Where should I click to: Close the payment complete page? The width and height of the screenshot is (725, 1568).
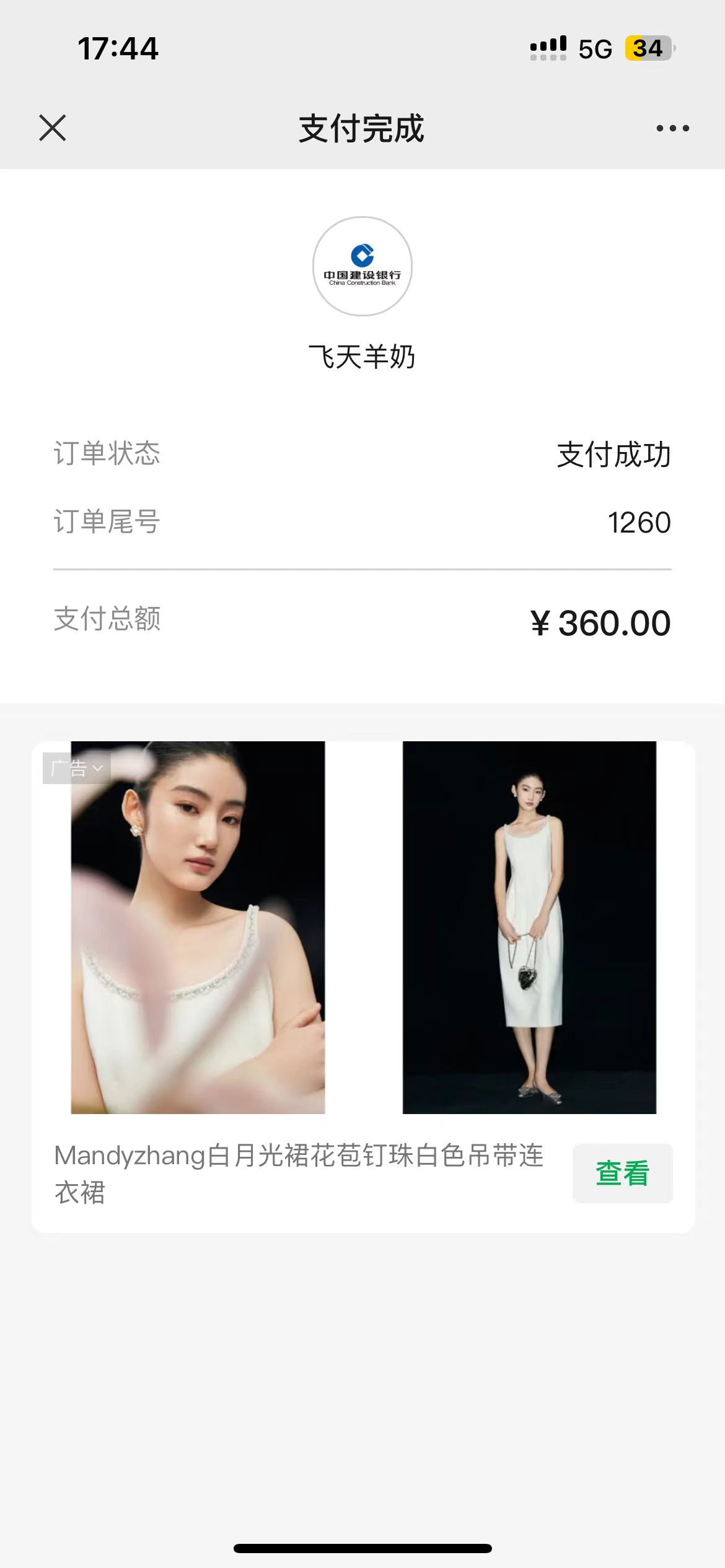[x=53, y=128]
